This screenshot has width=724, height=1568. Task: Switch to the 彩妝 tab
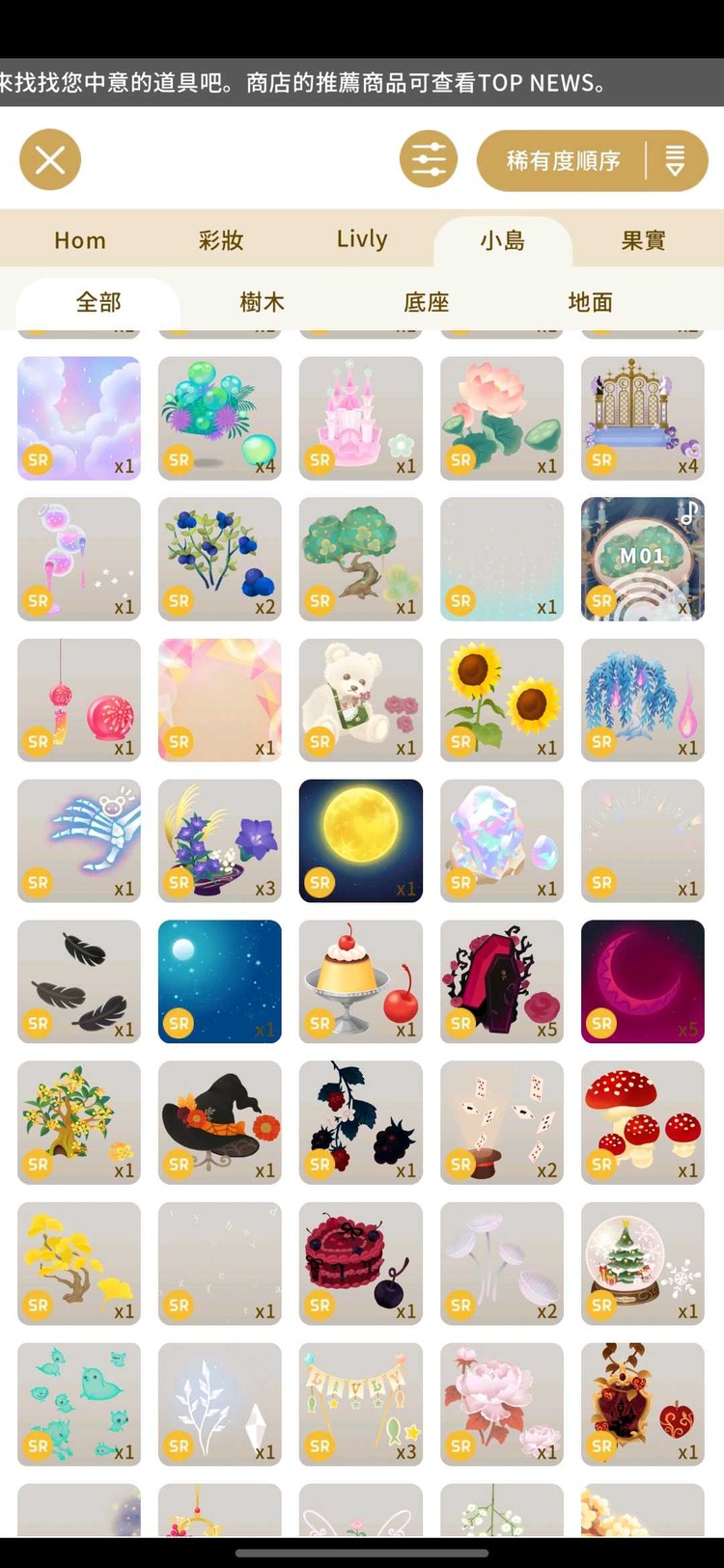tap(221, 240)
